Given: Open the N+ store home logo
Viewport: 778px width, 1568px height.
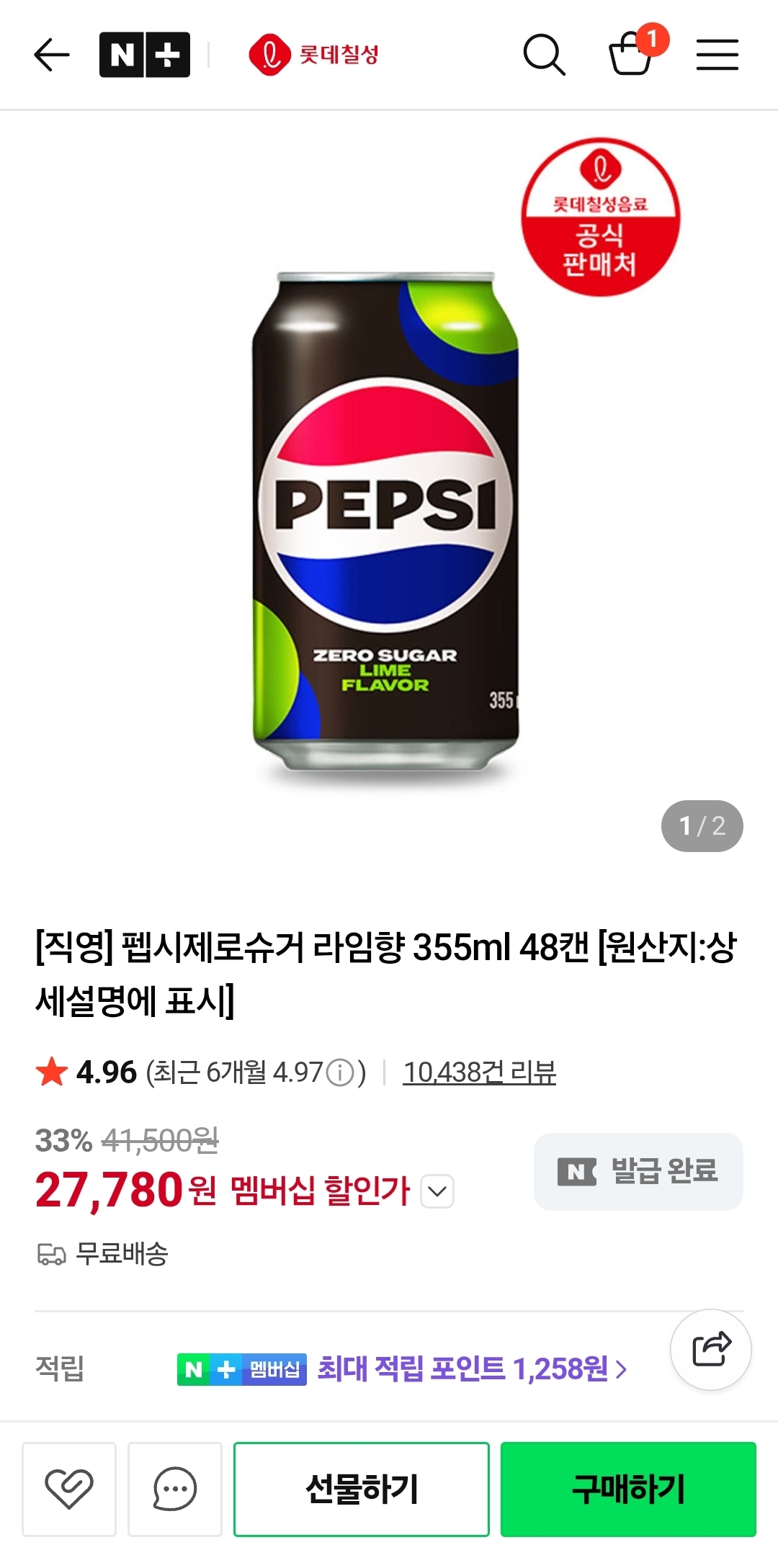Looking at the screenshot, I should coord(145,55).
